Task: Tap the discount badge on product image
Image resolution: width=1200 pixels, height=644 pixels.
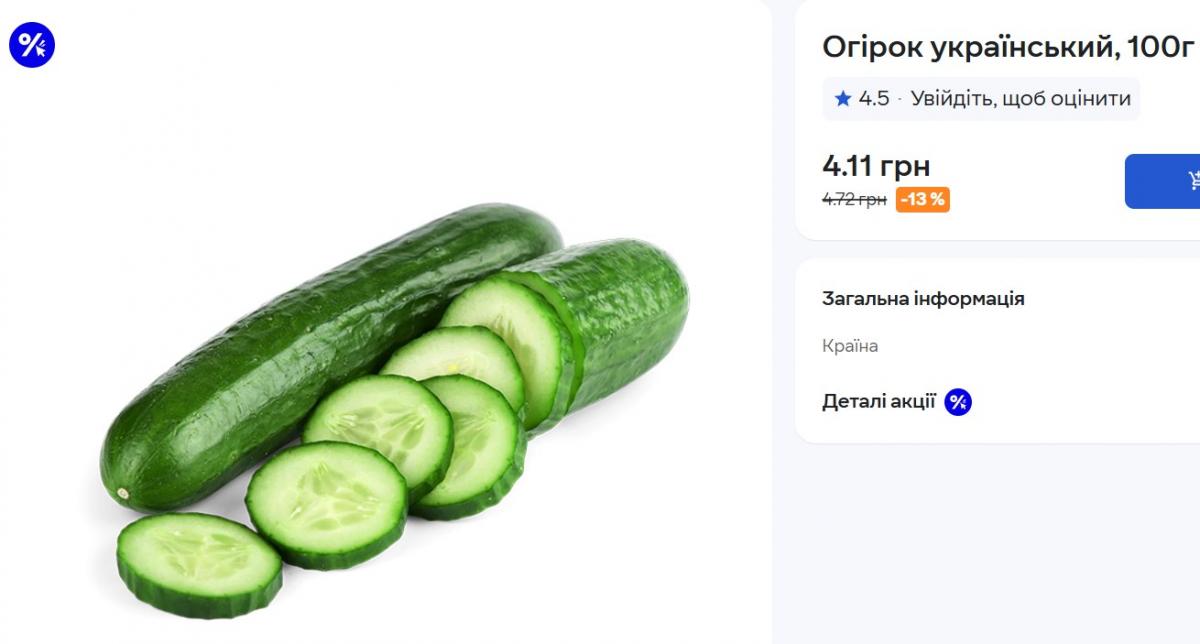Action: tap(32, 45)
